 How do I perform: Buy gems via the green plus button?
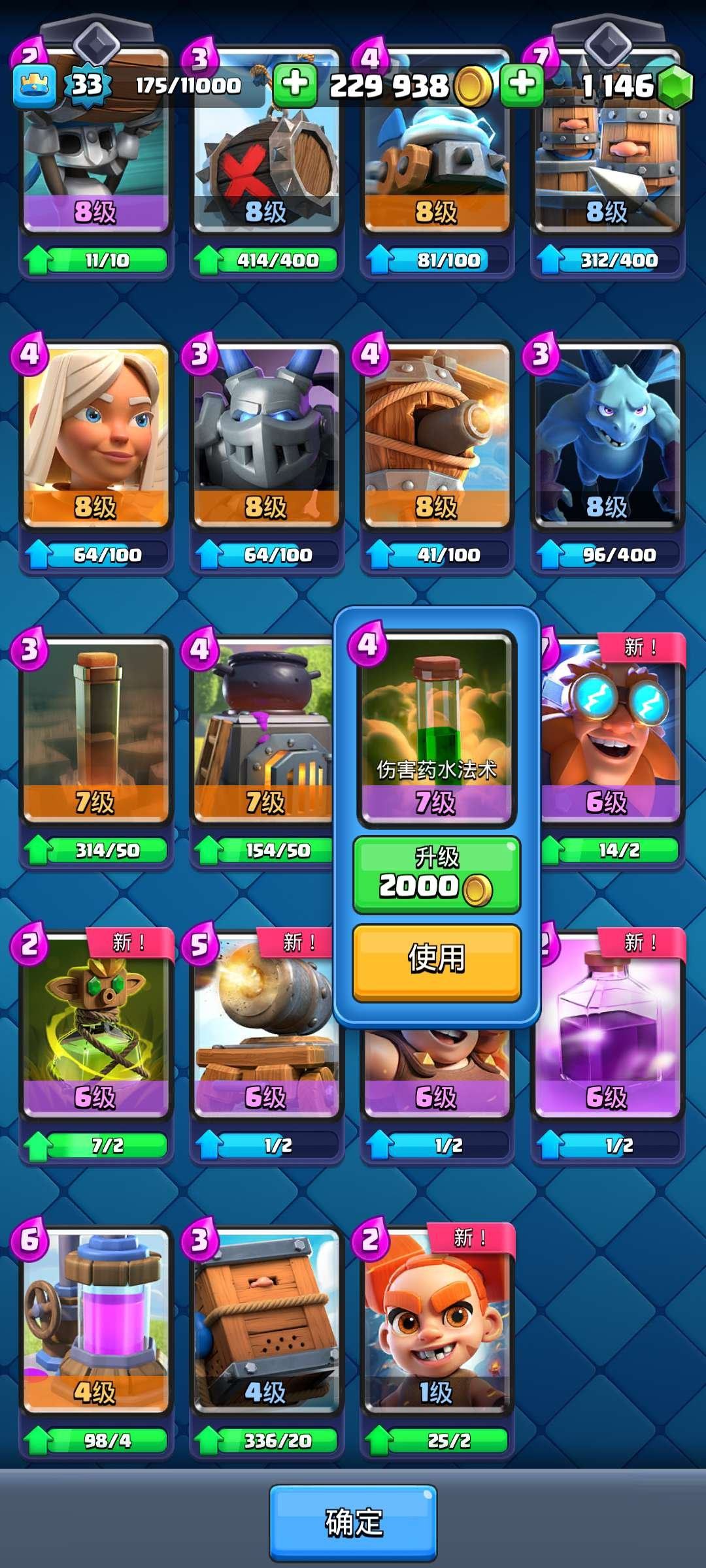522,84
